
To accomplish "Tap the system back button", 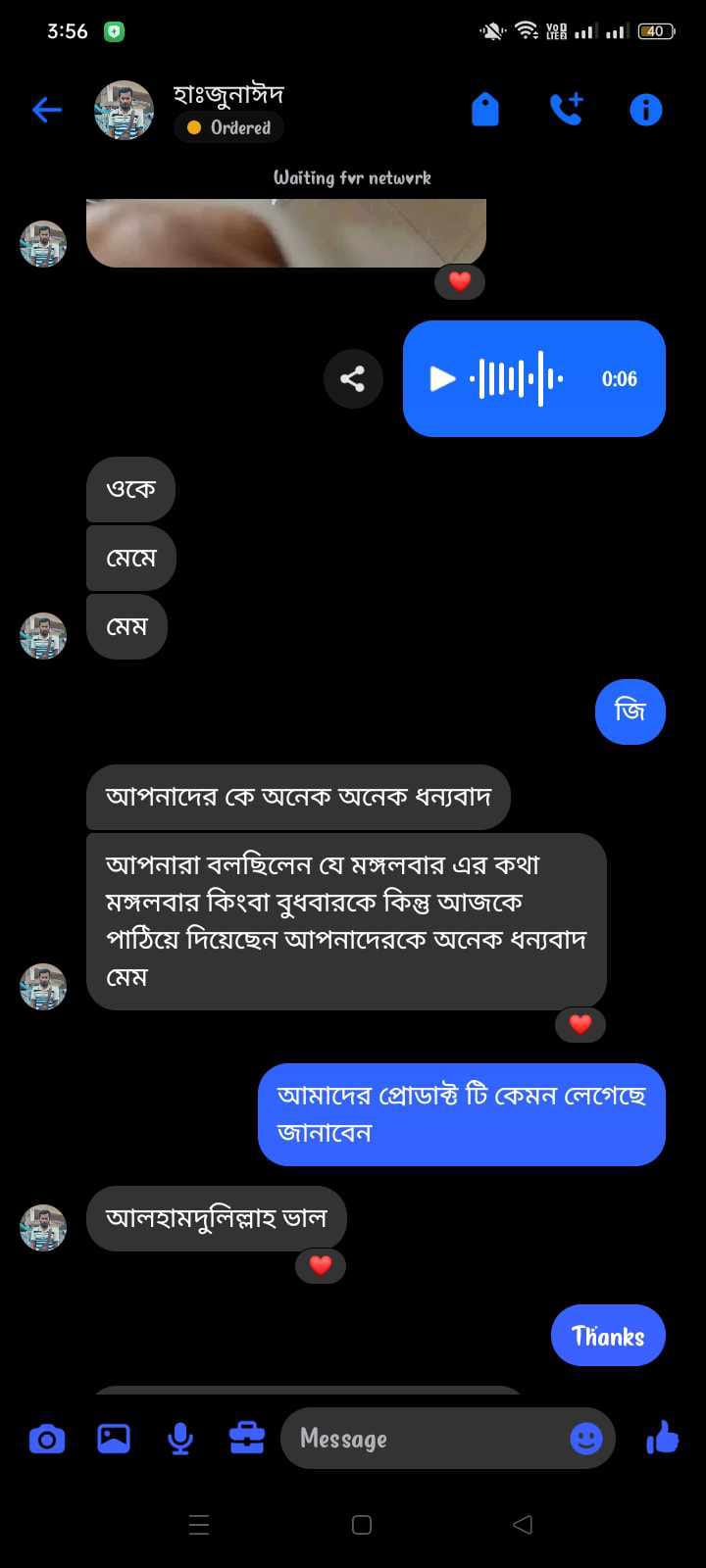I will click(523, 1524).
